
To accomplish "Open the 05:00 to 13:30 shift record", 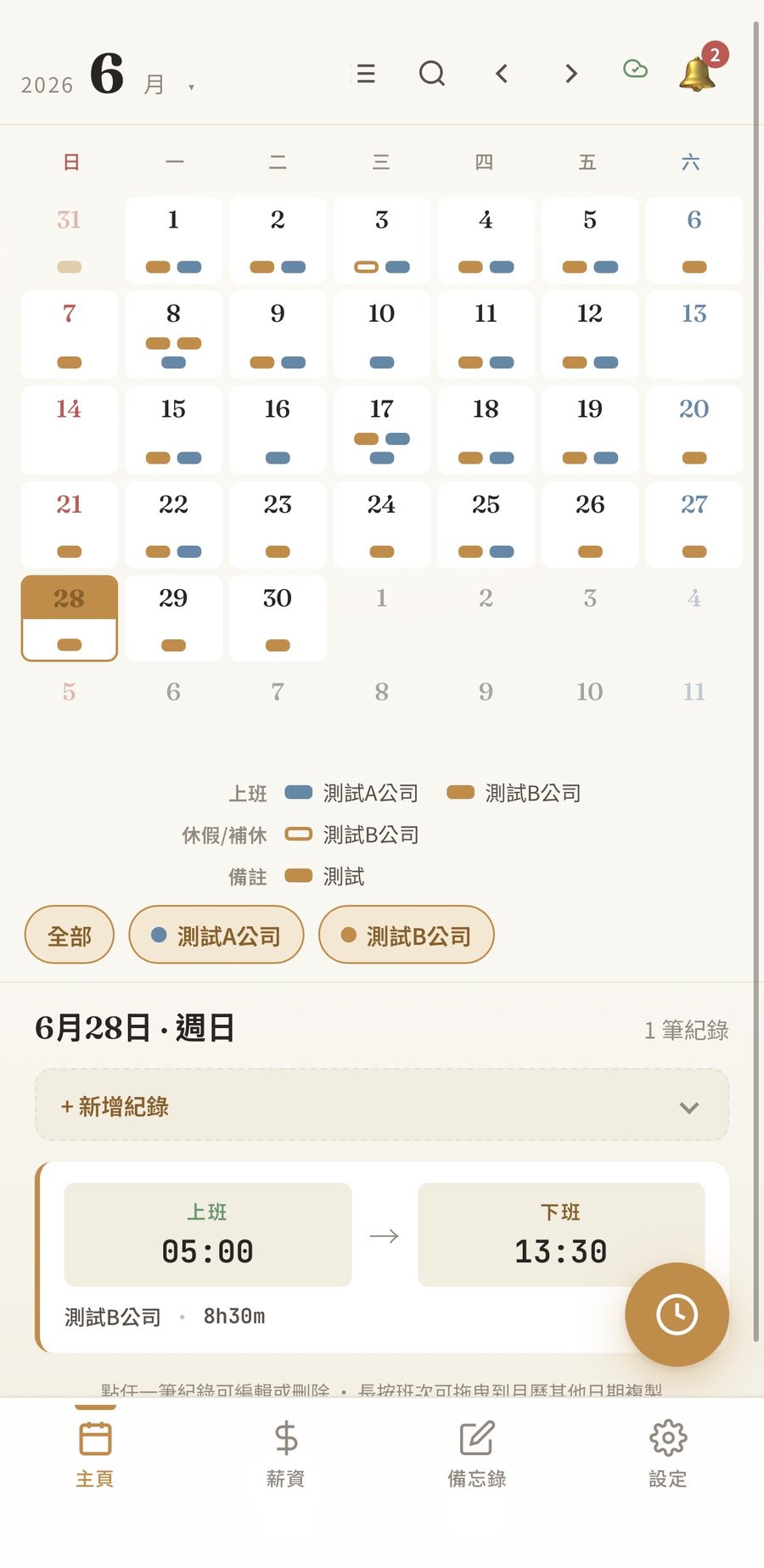I will [x=382, y=1257].
